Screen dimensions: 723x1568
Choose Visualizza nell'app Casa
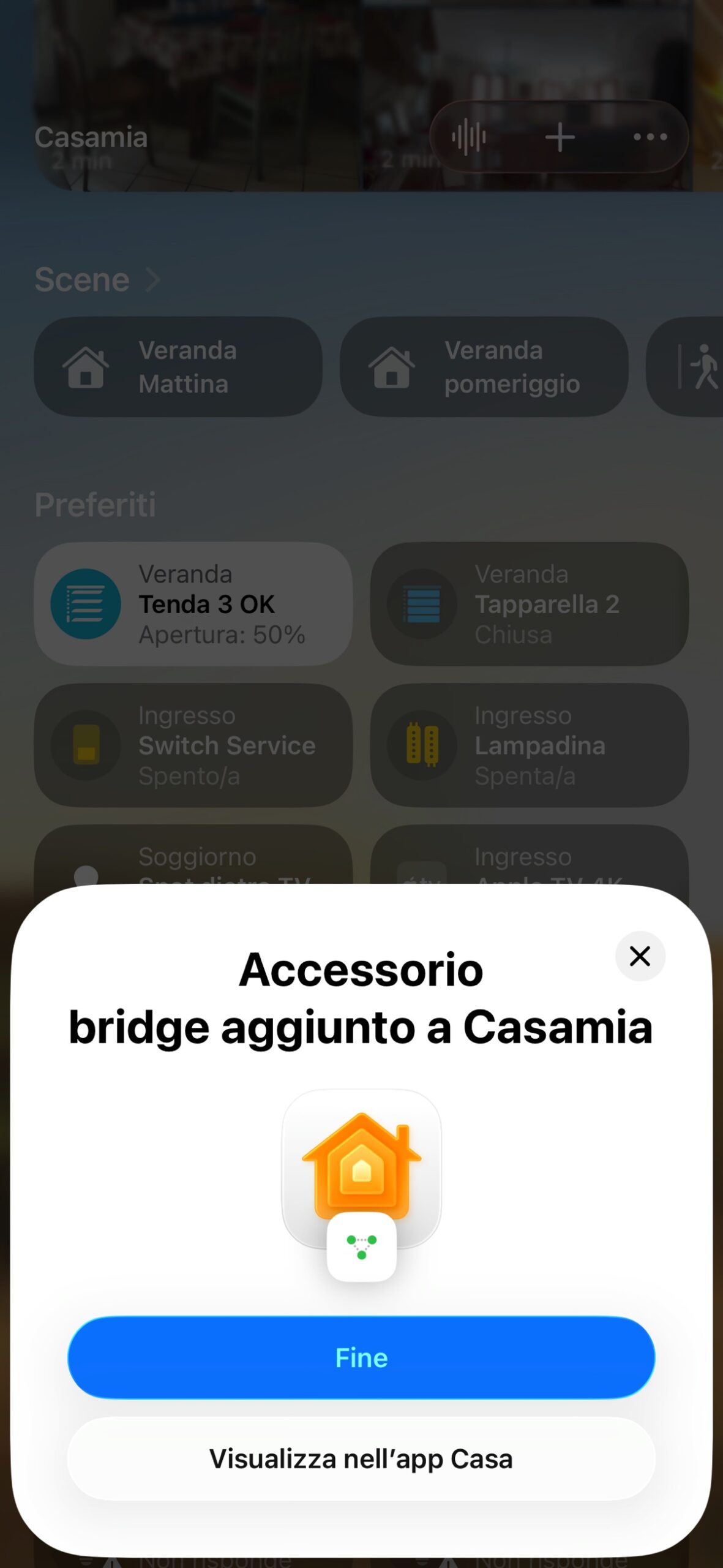(361, 1459)
